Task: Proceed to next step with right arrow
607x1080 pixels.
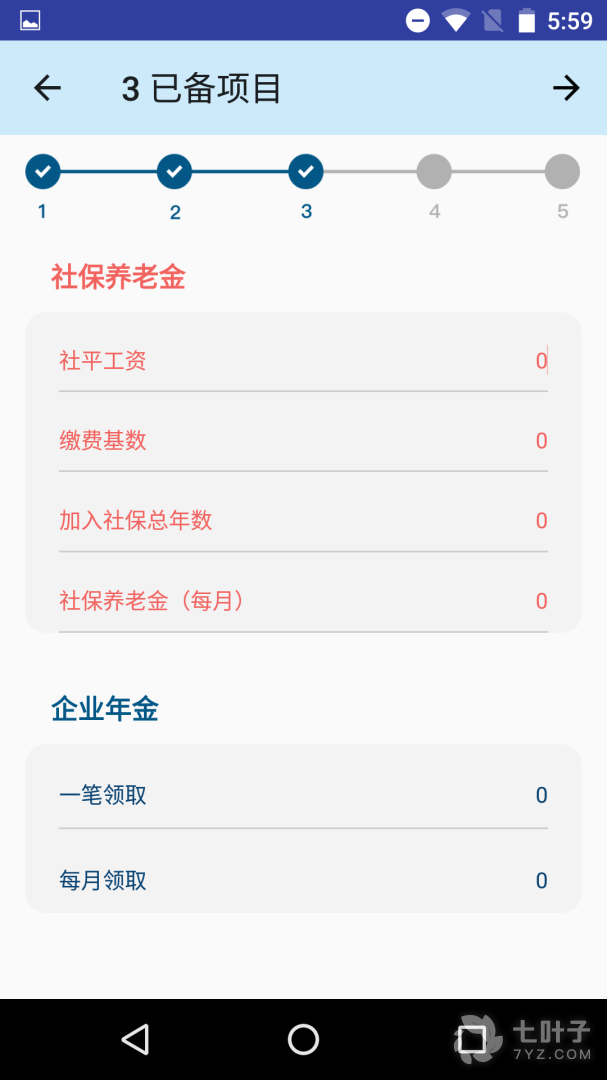Action: pyautogui.click(x=566, y=88)
